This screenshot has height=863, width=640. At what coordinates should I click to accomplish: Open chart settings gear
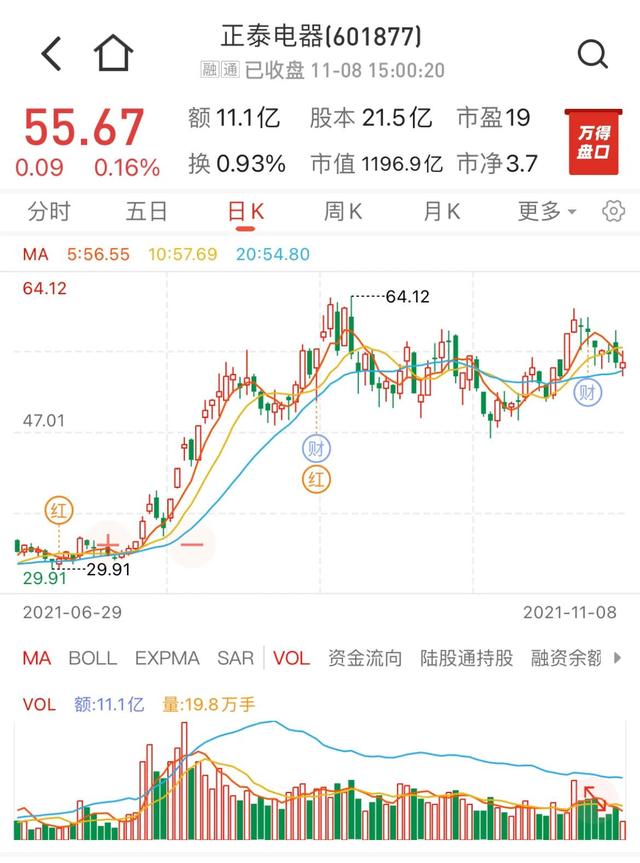pos(613,211)
